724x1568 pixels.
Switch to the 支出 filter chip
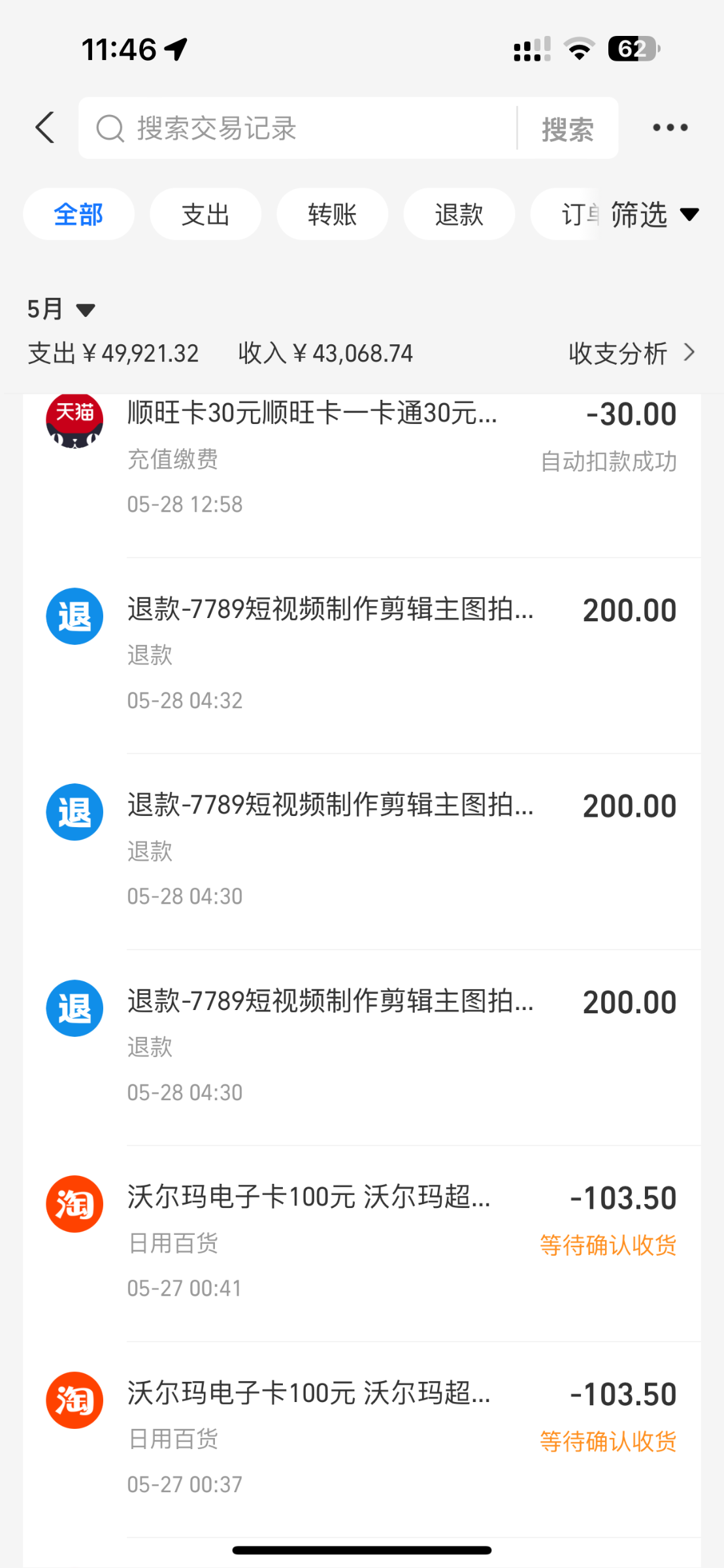(205, 214)
